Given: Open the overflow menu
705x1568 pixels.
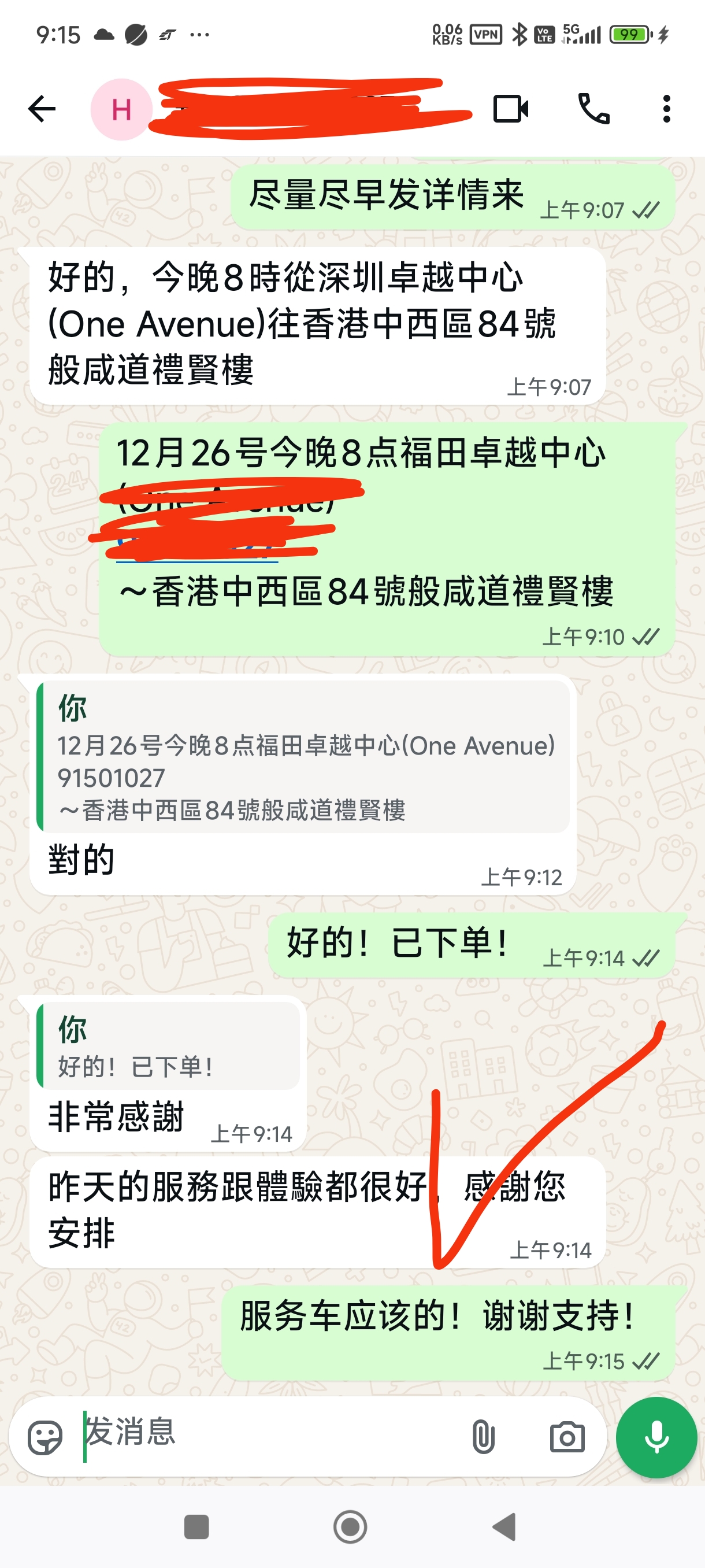Looking at the screenshot, I should [x=666, y=110].
